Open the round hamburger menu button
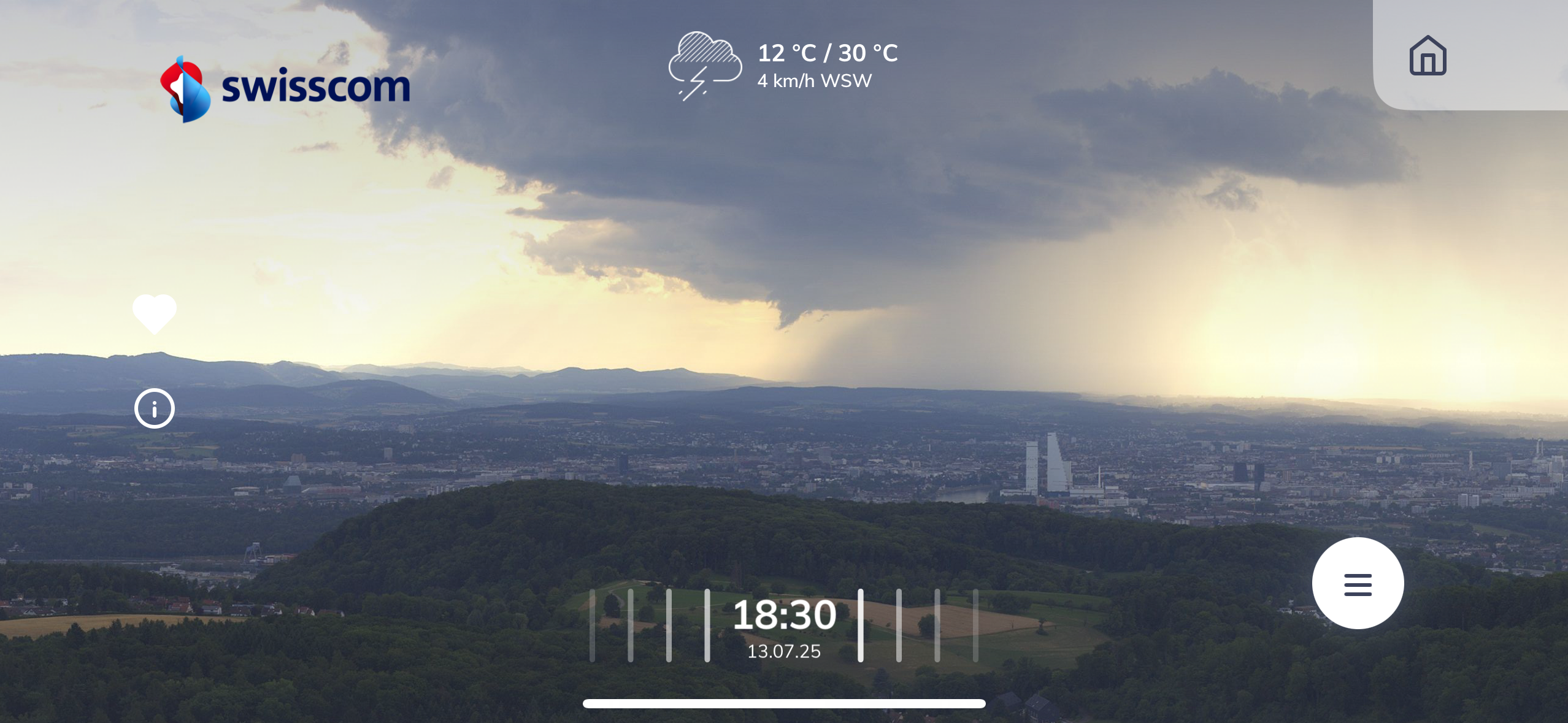Screen dimensions: 1568x723 pos(1358,583)
